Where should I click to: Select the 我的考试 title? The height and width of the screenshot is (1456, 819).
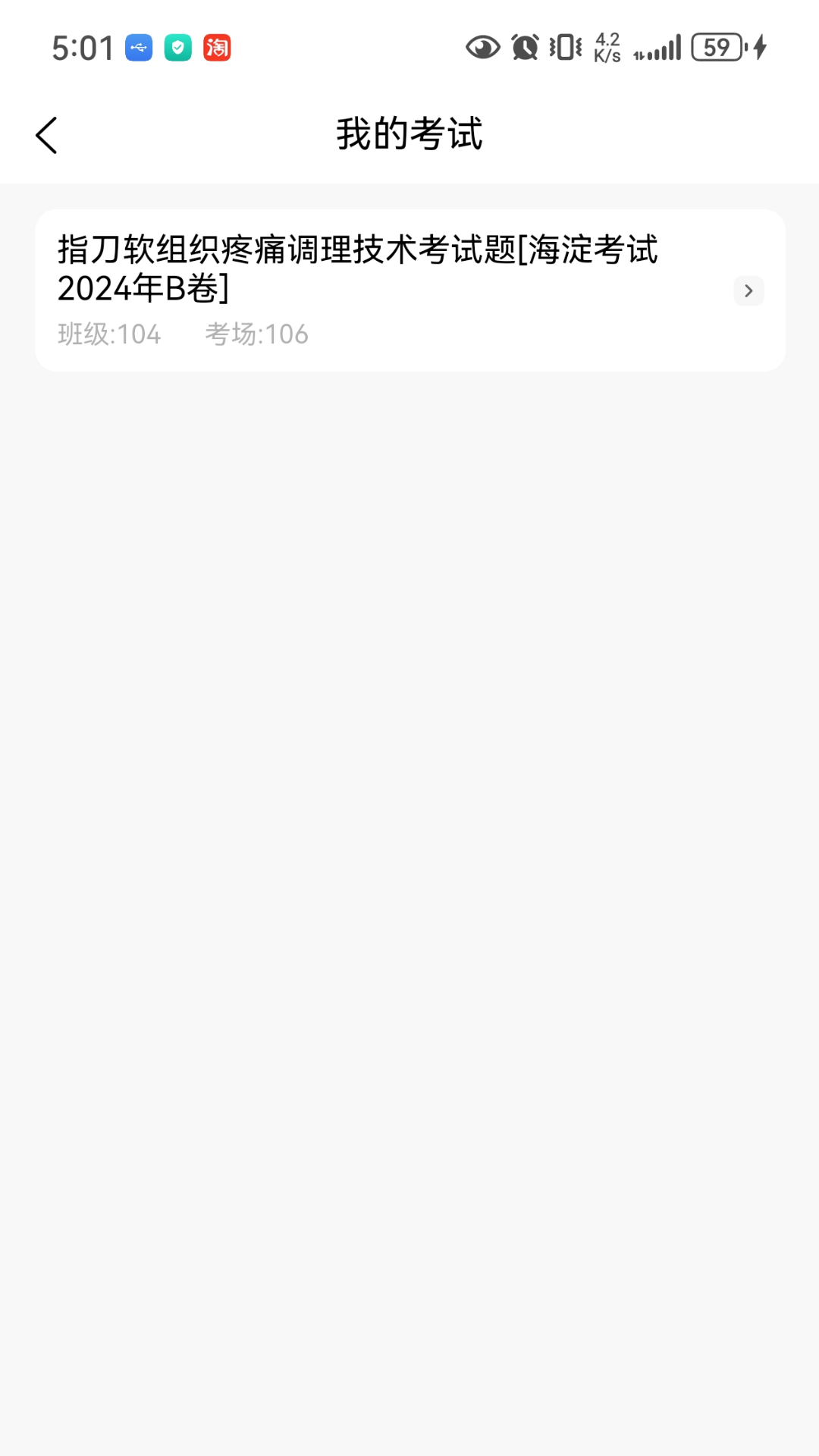pos(409,135)
